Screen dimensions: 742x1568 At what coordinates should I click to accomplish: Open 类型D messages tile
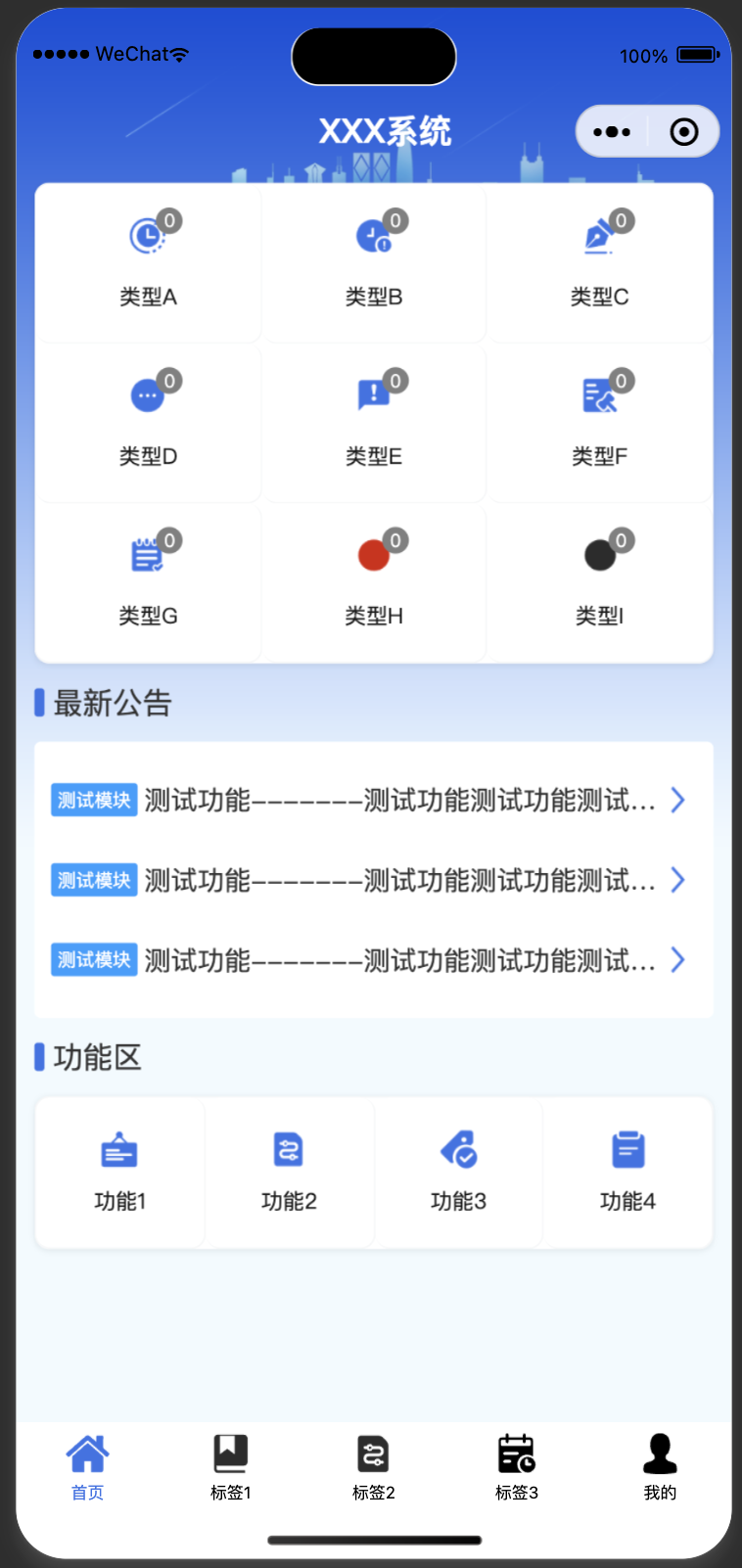pyautogui.click(x=148, y=421)
